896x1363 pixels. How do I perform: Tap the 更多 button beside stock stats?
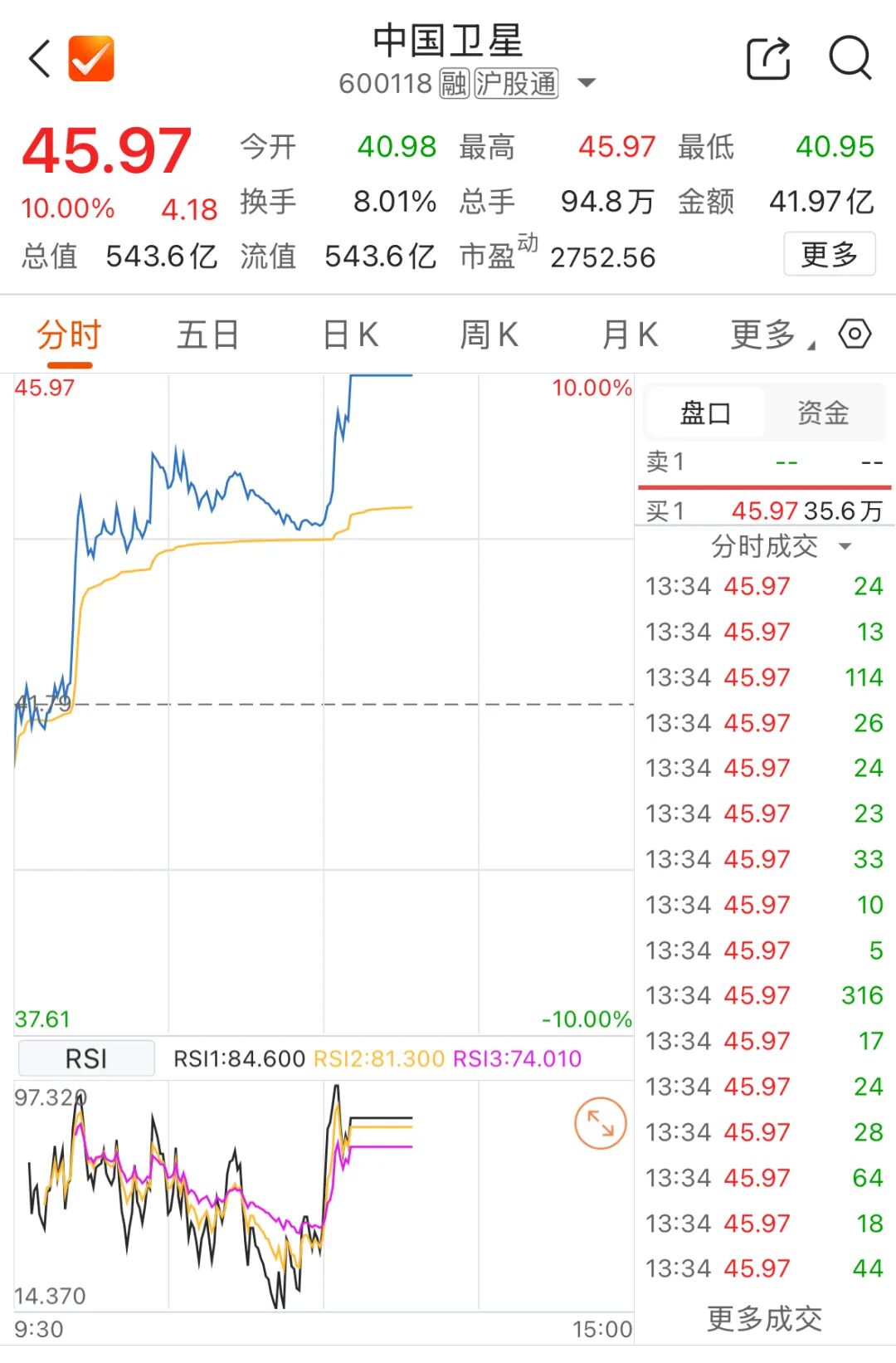coord(829,254)
